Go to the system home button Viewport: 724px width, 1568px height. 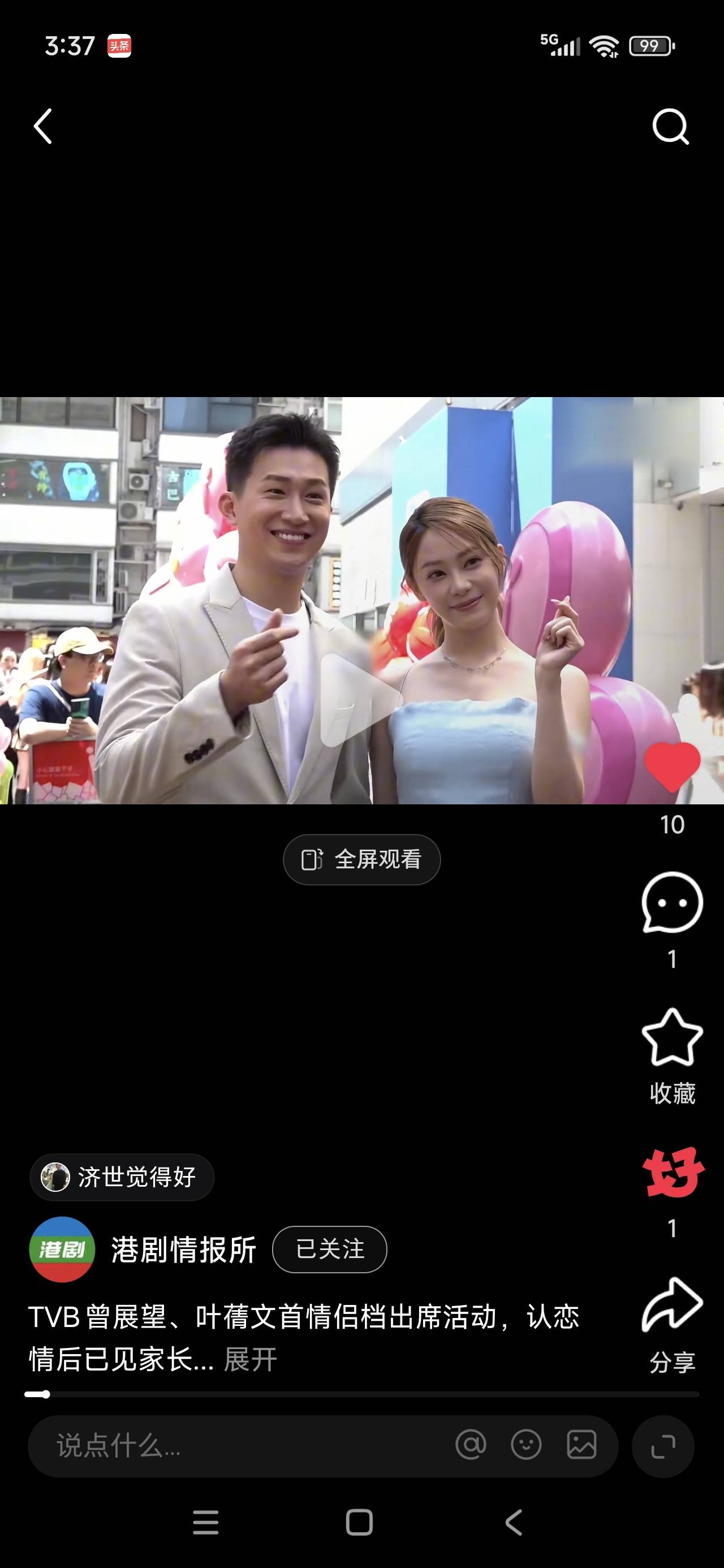[x=359, y=1522]
